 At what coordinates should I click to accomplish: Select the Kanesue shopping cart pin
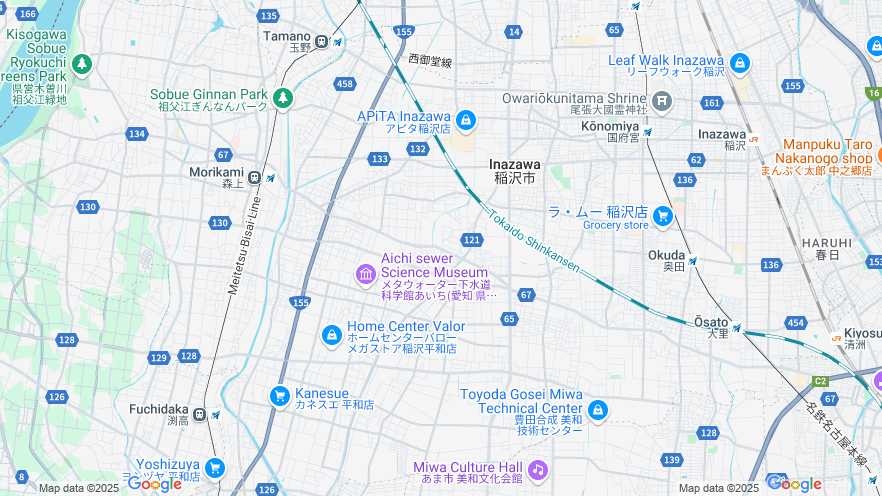tap(280, 397)
